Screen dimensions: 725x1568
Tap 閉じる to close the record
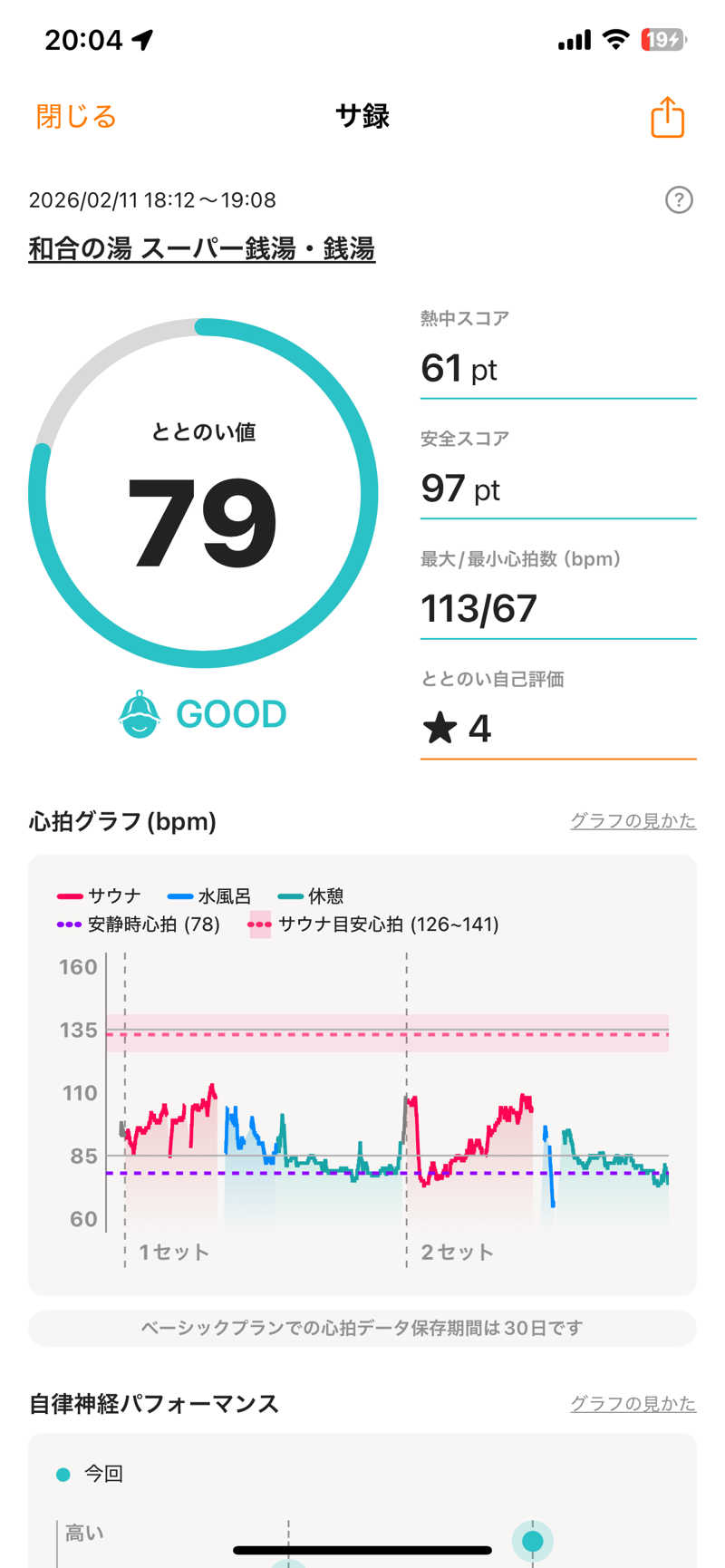[x=76, y=117]
